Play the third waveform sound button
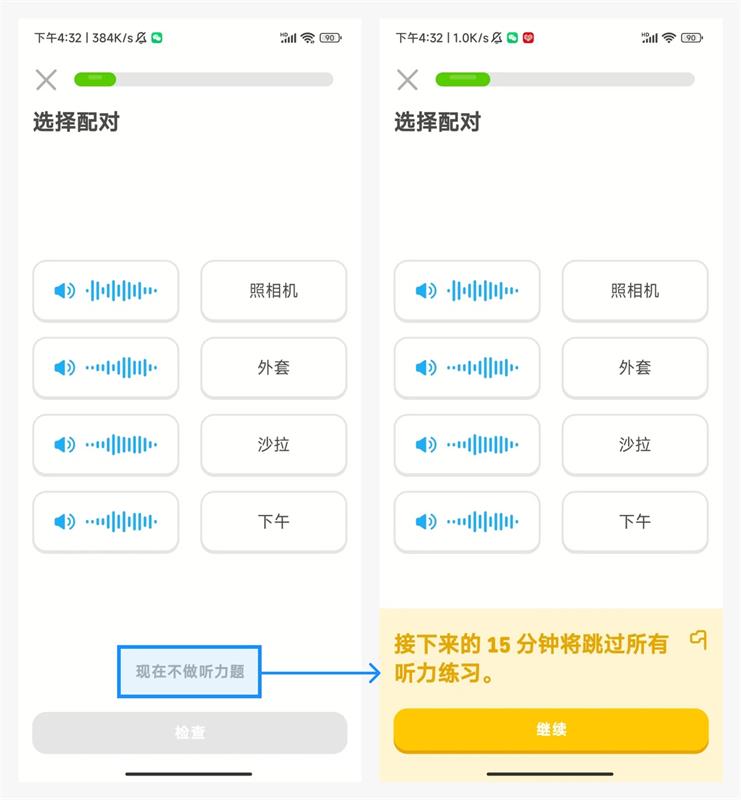 (x=106, y=445)
